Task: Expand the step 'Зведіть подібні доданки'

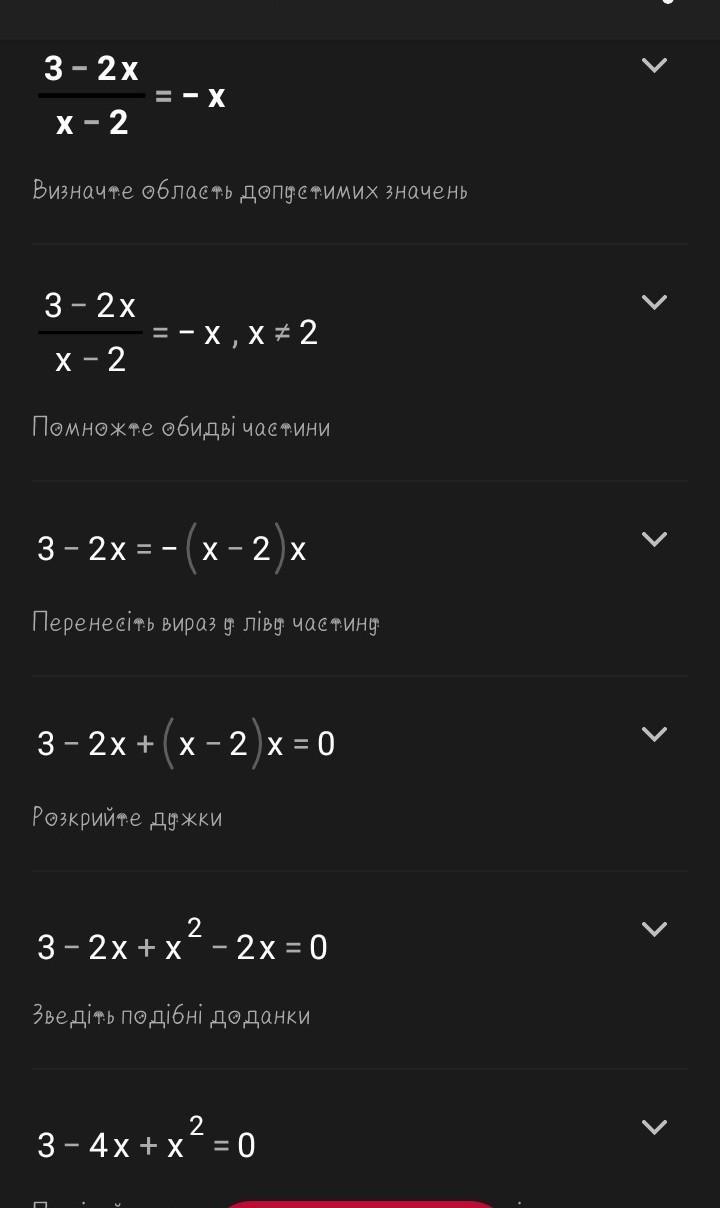Action: coord(653,929)
